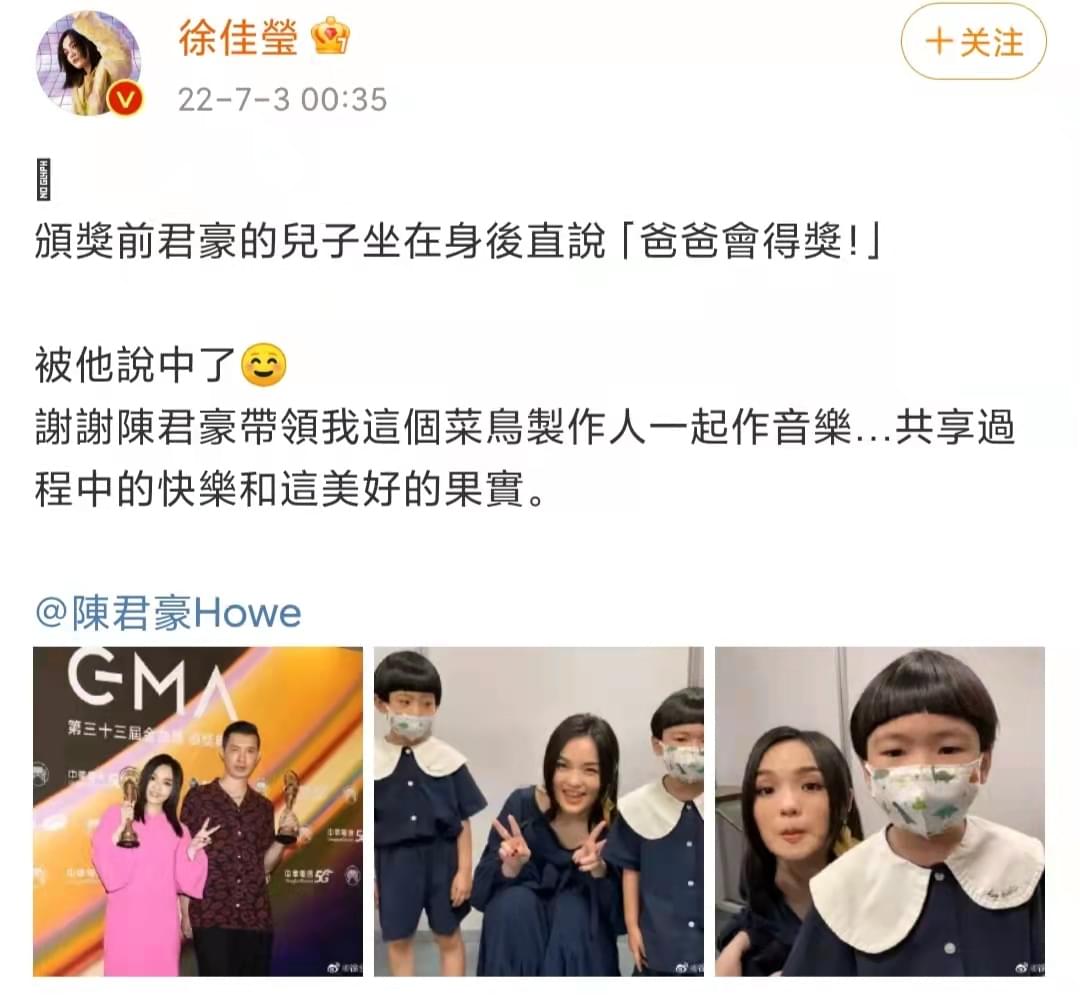Open close-up photo with masked child
This screenshot has height=1003, width=1080.
tap(880, 811)
